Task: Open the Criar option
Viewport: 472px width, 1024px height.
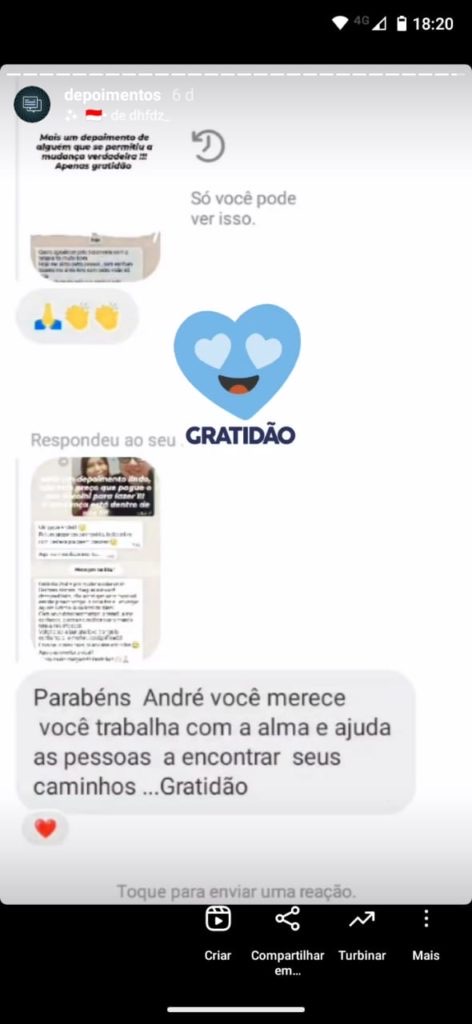Action: pyautogui.click(x=217, y=934)
